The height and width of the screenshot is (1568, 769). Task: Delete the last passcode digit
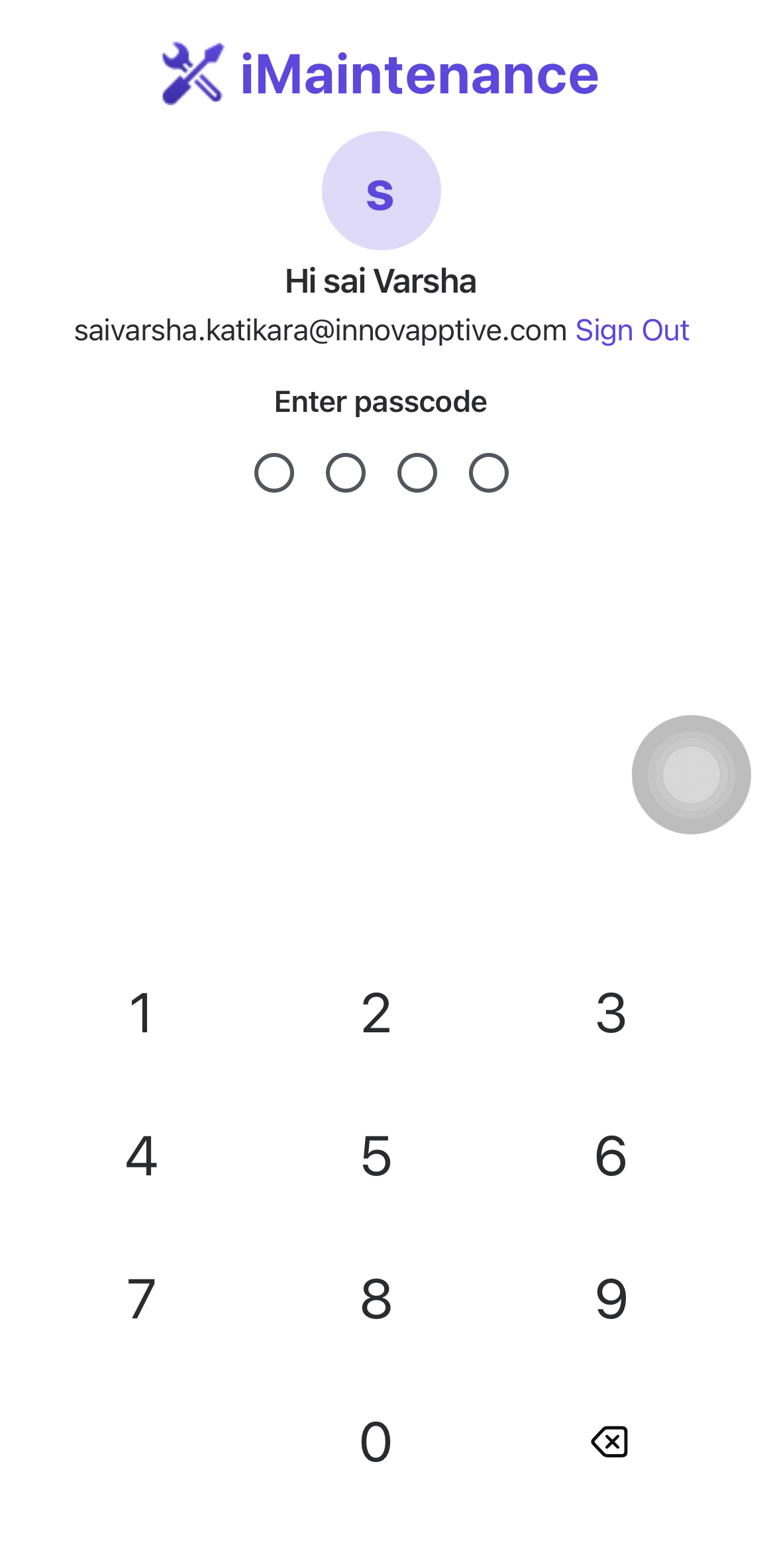tap(610, 1442)
